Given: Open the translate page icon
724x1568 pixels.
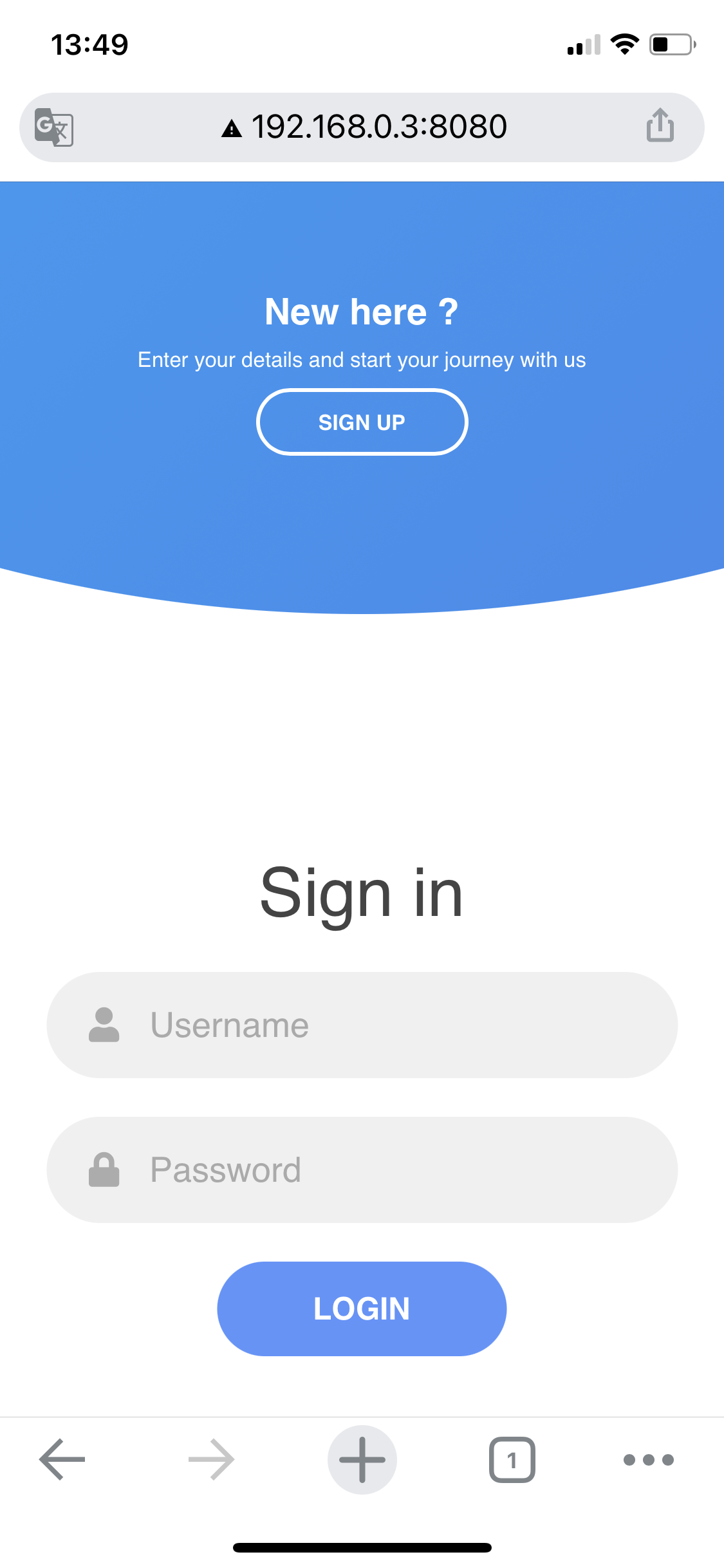Looking at the screenshot, I should point(54,127).
